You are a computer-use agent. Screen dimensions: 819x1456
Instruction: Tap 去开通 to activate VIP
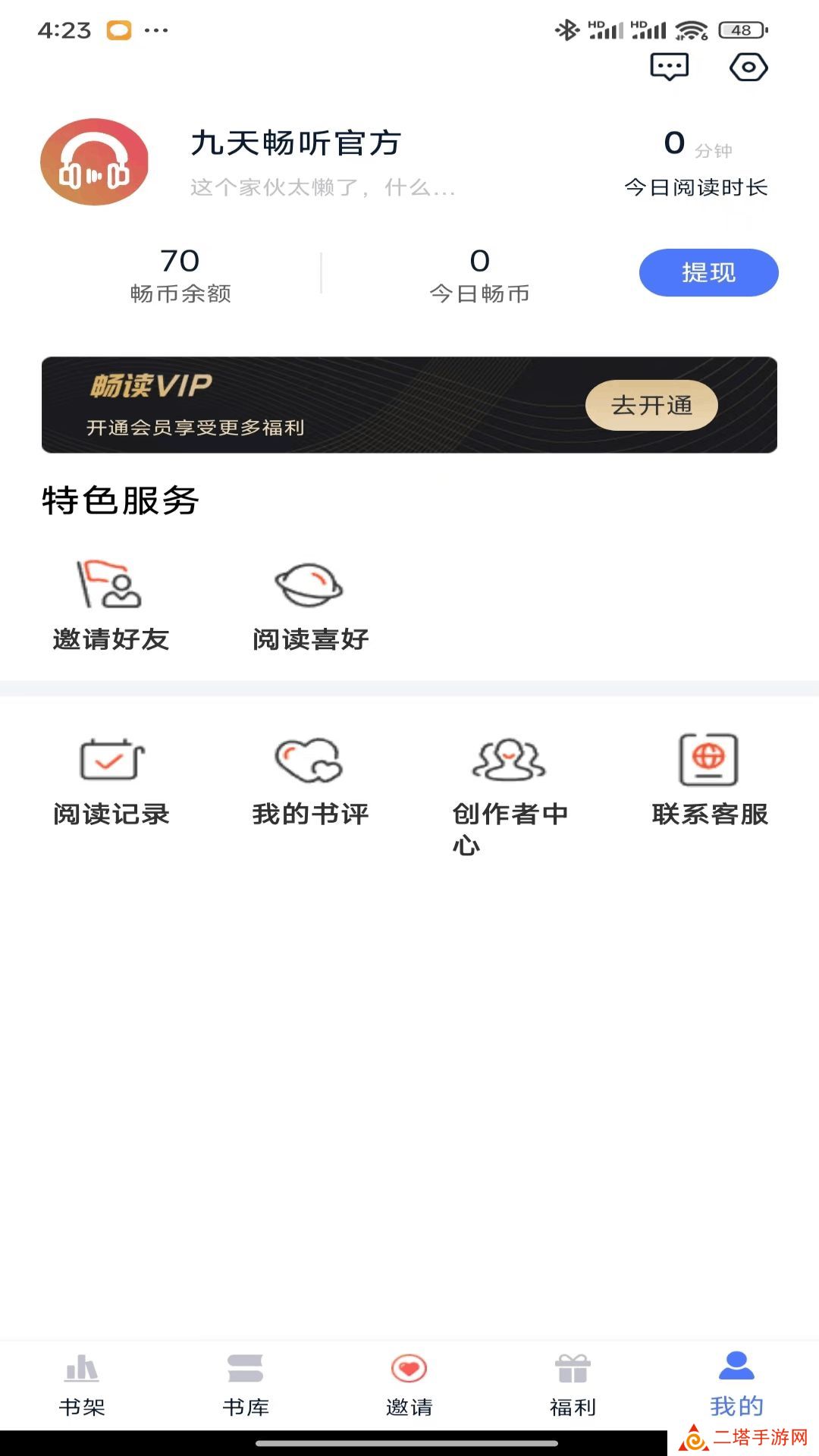(x=651, y=406)
